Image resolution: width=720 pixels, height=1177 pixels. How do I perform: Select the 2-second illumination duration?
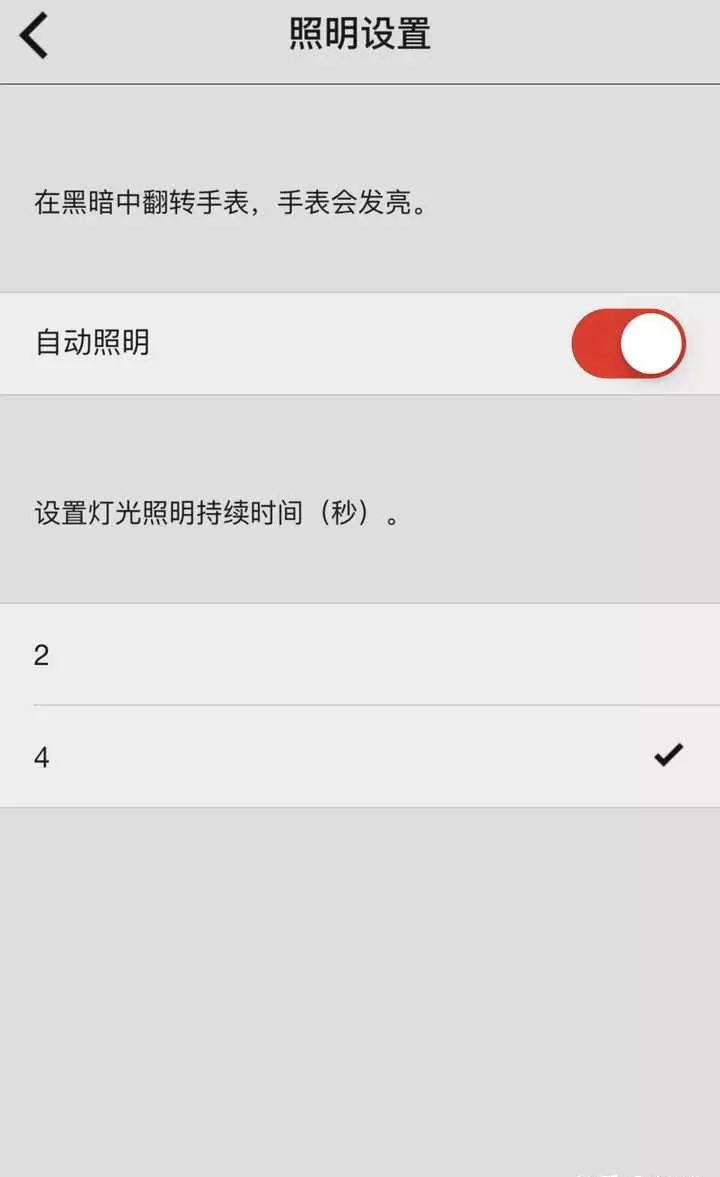point(360,655)
